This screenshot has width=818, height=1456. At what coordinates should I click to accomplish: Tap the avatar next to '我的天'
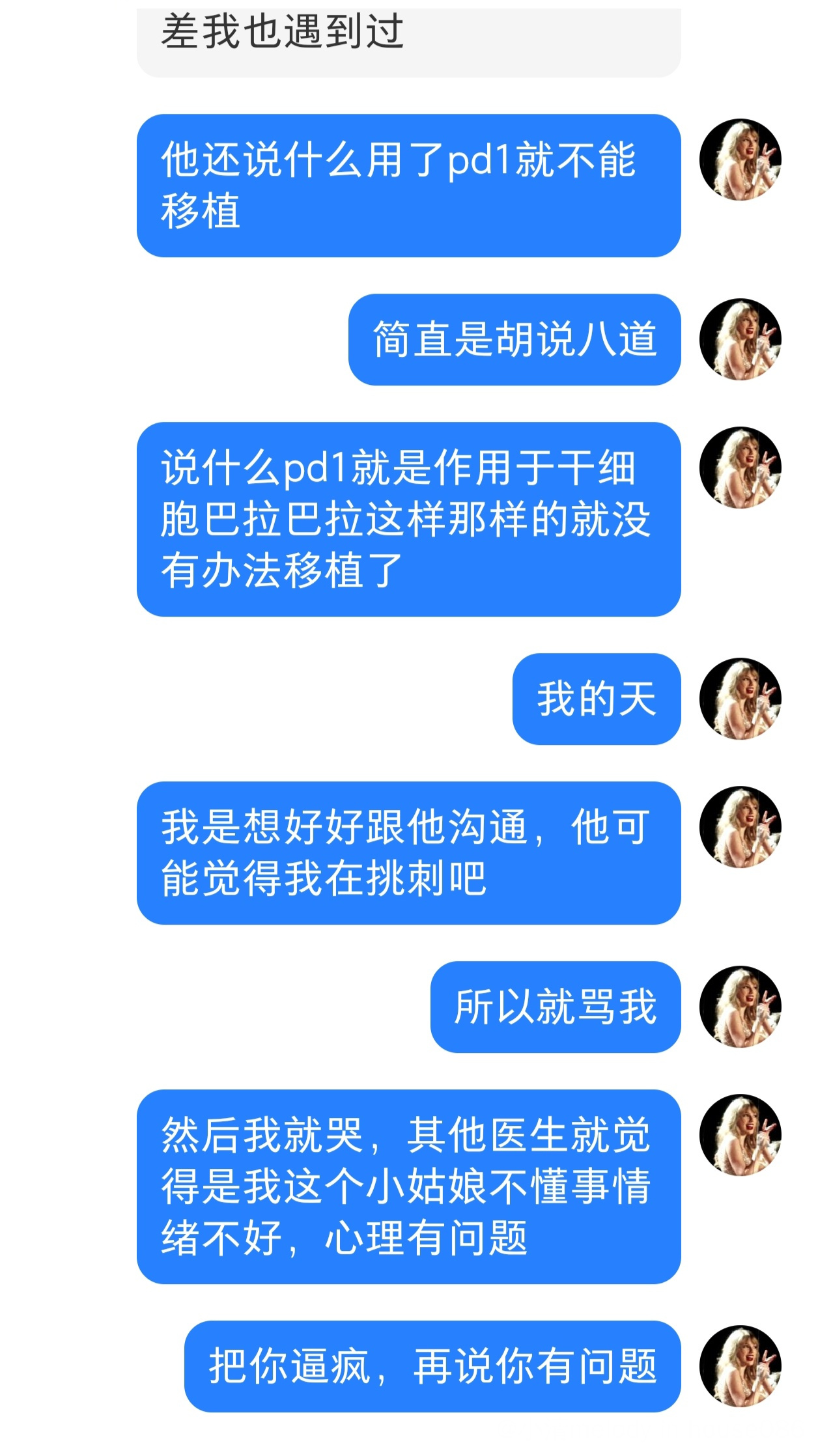tap(740, 699)
